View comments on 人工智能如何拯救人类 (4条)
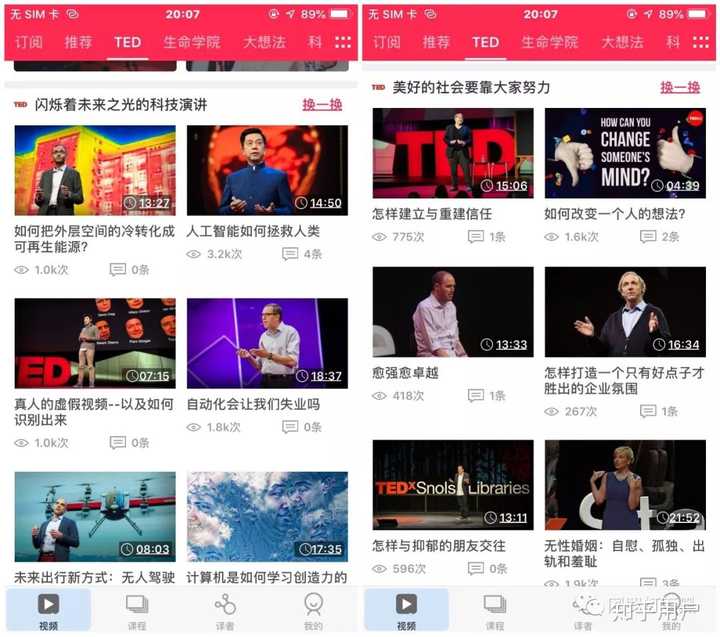The height and width of the screenshot is (637, 720). 302,254
